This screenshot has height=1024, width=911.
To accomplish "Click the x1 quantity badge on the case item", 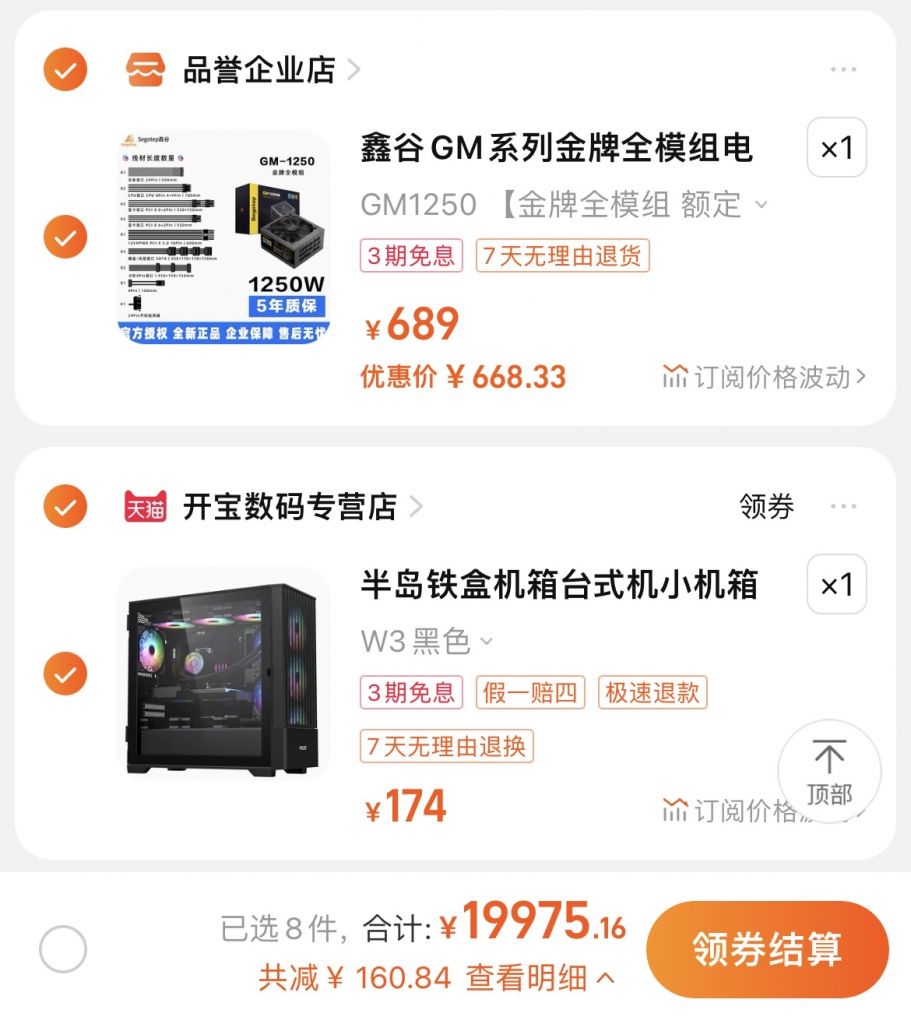I will [x=838, y=585].
